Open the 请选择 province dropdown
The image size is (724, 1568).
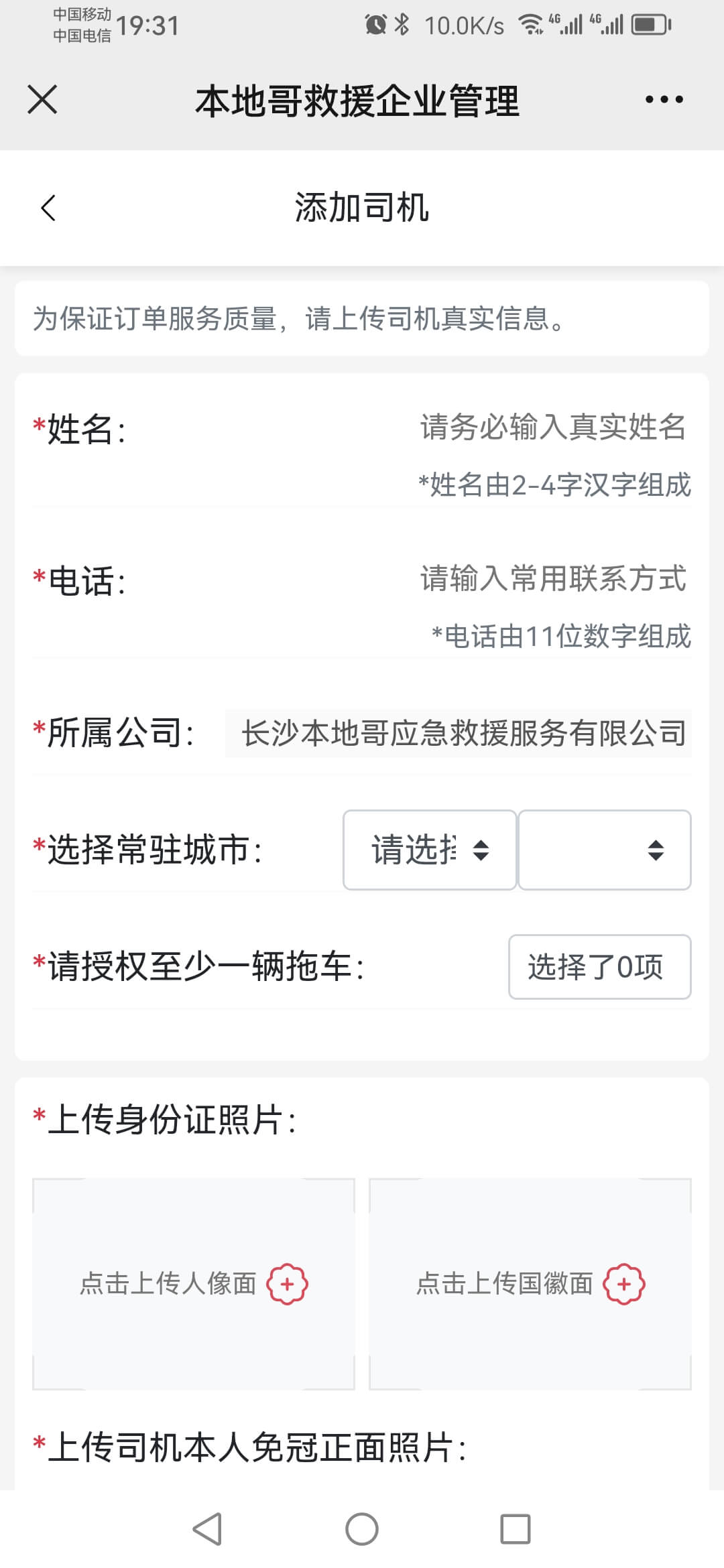[x=430, y=850]
